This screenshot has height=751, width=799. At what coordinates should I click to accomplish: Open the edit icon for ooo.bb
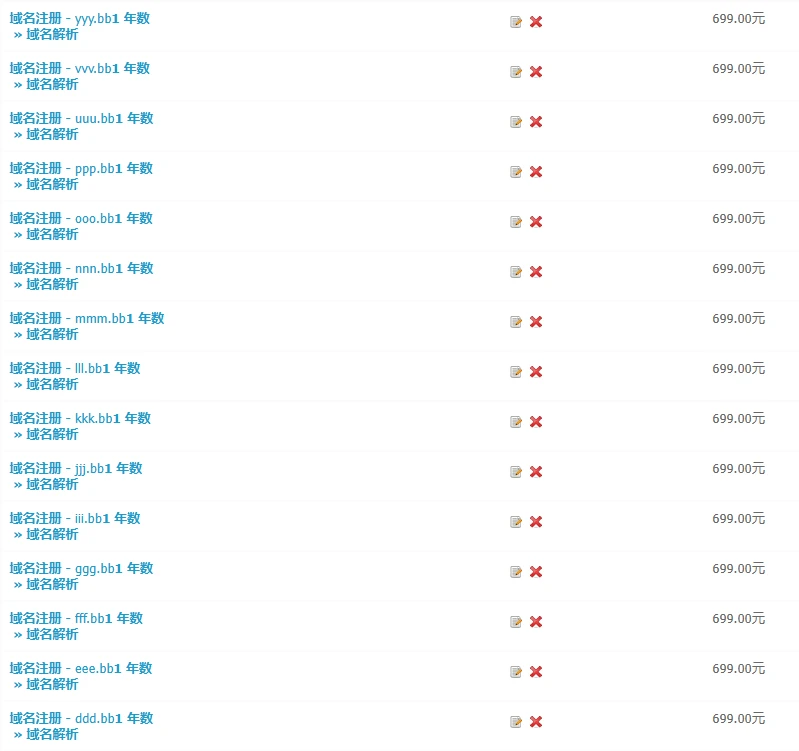point(516,222)
